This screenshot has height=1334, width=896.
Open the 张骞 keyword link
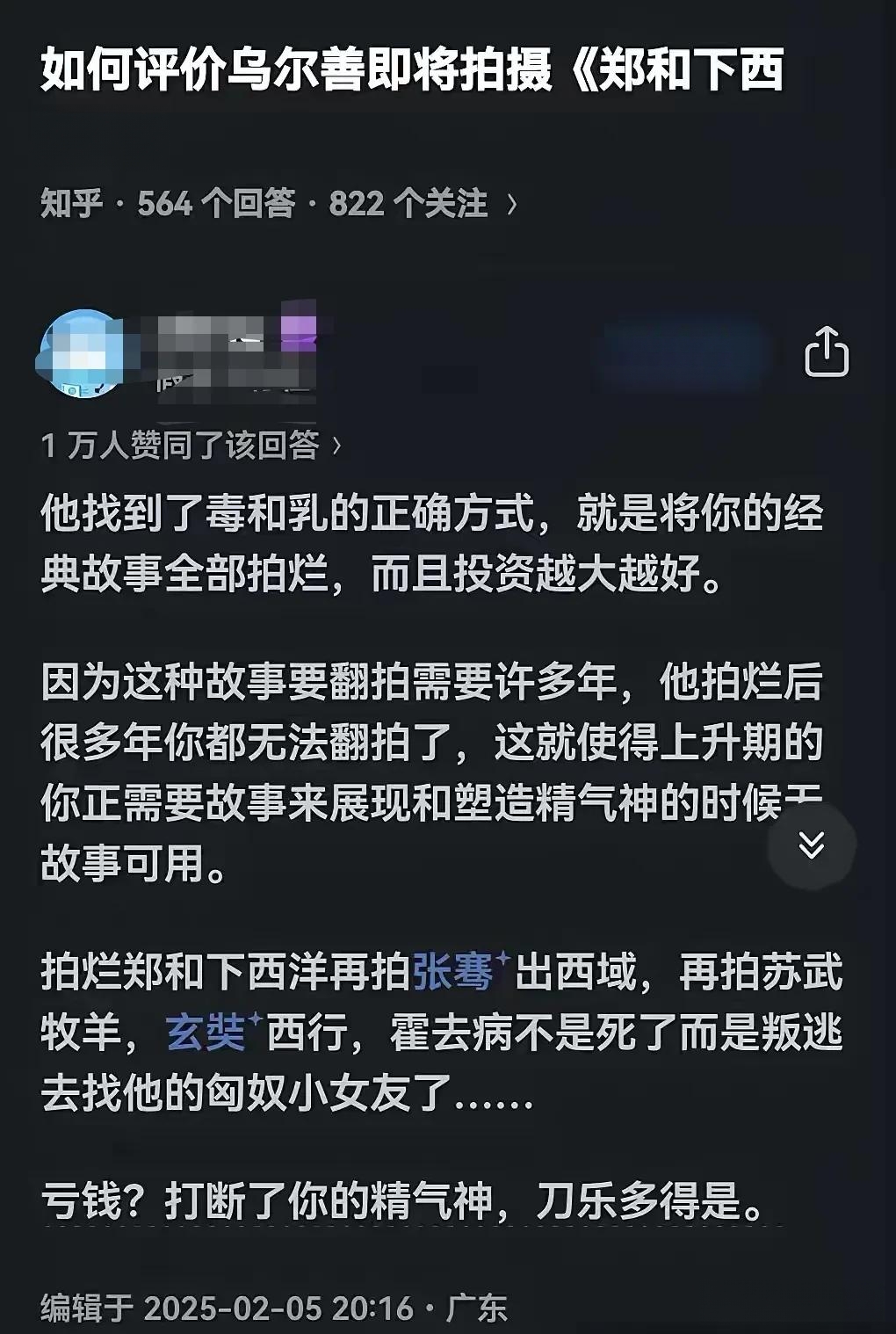[x=453, y=973]
